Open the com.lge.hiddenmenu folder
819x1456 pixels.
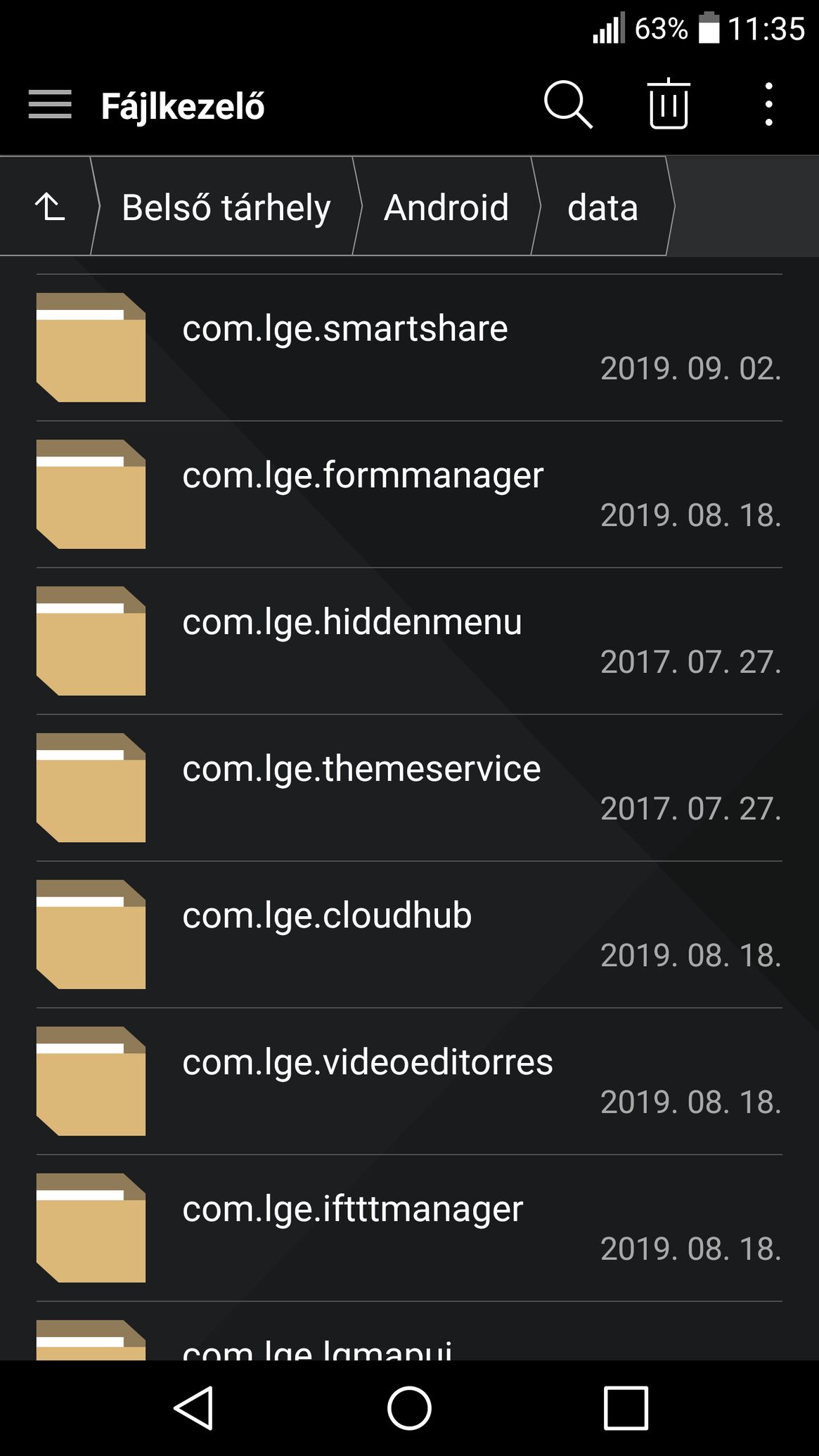(x=409, y=641)
